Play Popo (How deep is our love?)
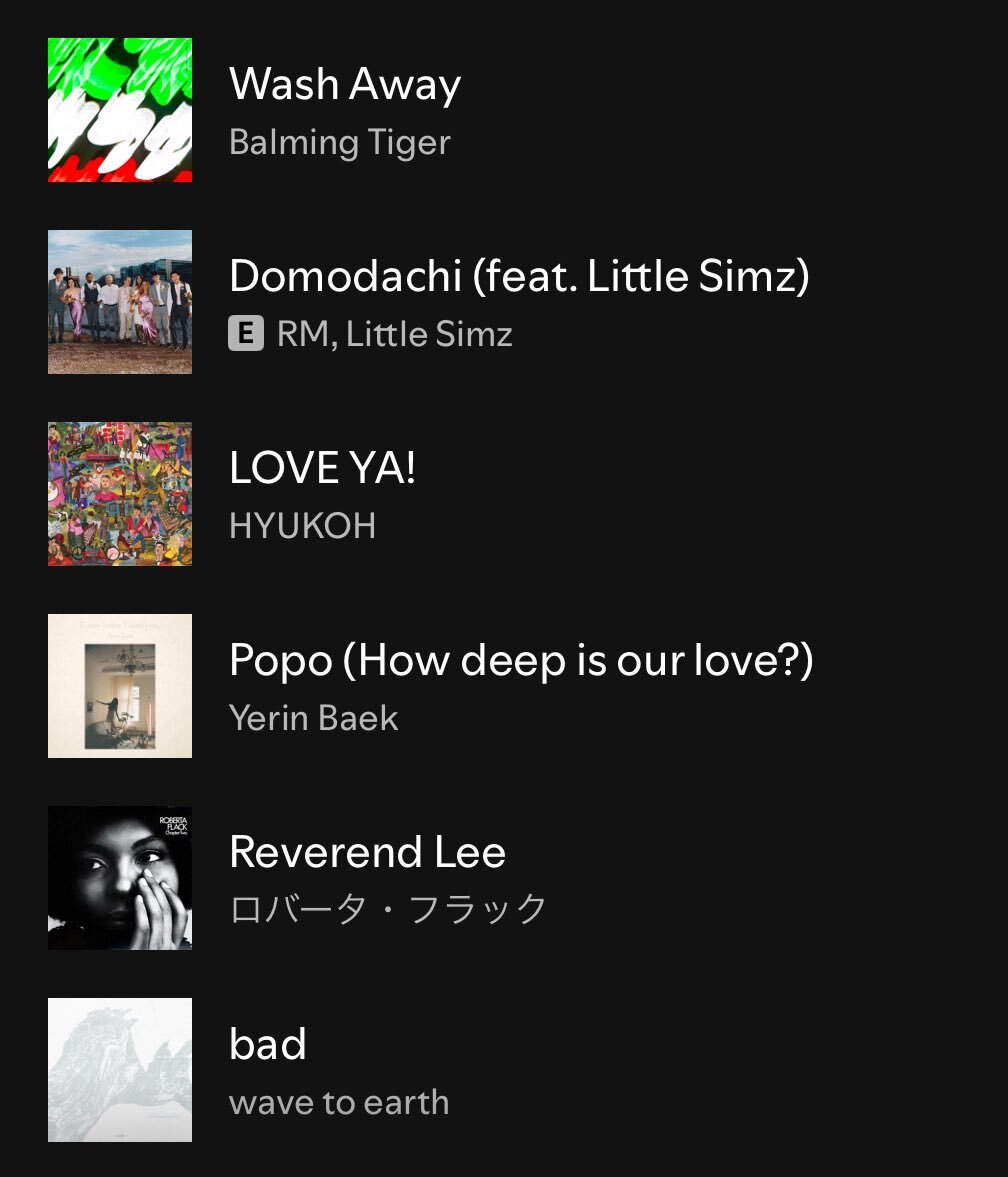 coord(520,660)
